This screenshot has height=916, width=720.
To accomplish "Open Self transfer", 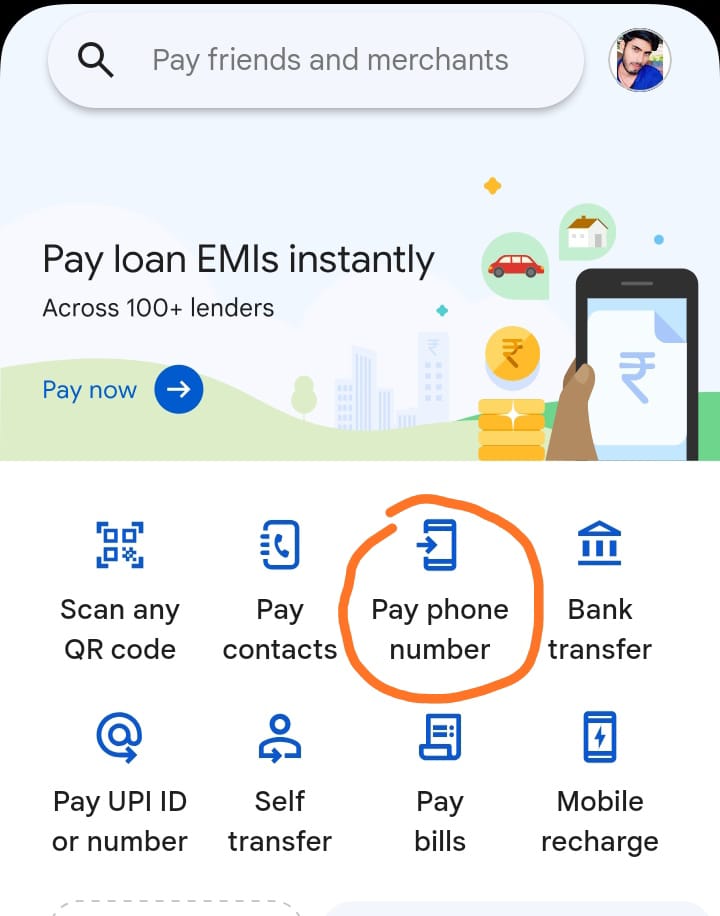I will click(279, 782).
